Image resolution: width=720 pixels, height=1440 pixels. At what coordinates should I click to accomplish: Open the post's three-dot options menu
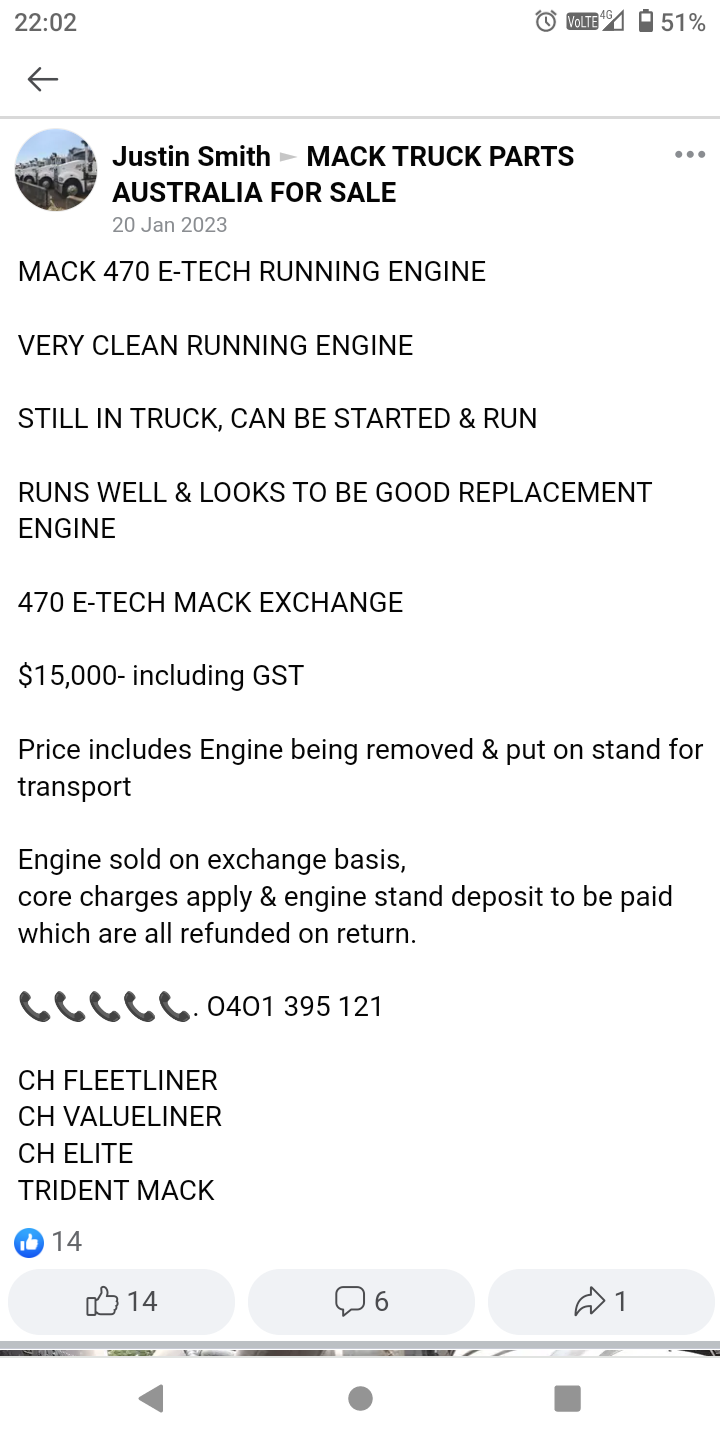[x=690, y=155]
